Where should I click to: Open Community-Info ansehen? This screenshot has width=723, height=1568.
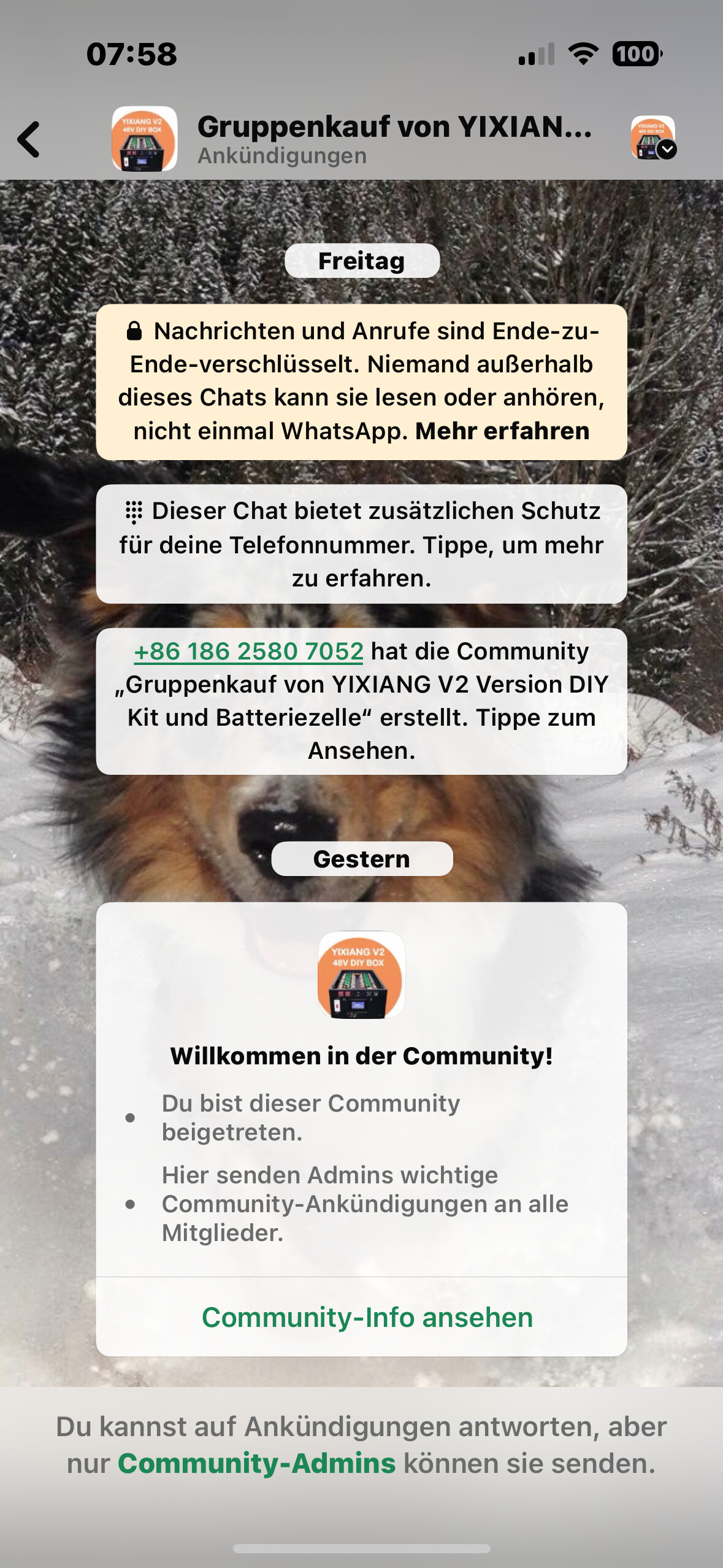(367, 1317)
